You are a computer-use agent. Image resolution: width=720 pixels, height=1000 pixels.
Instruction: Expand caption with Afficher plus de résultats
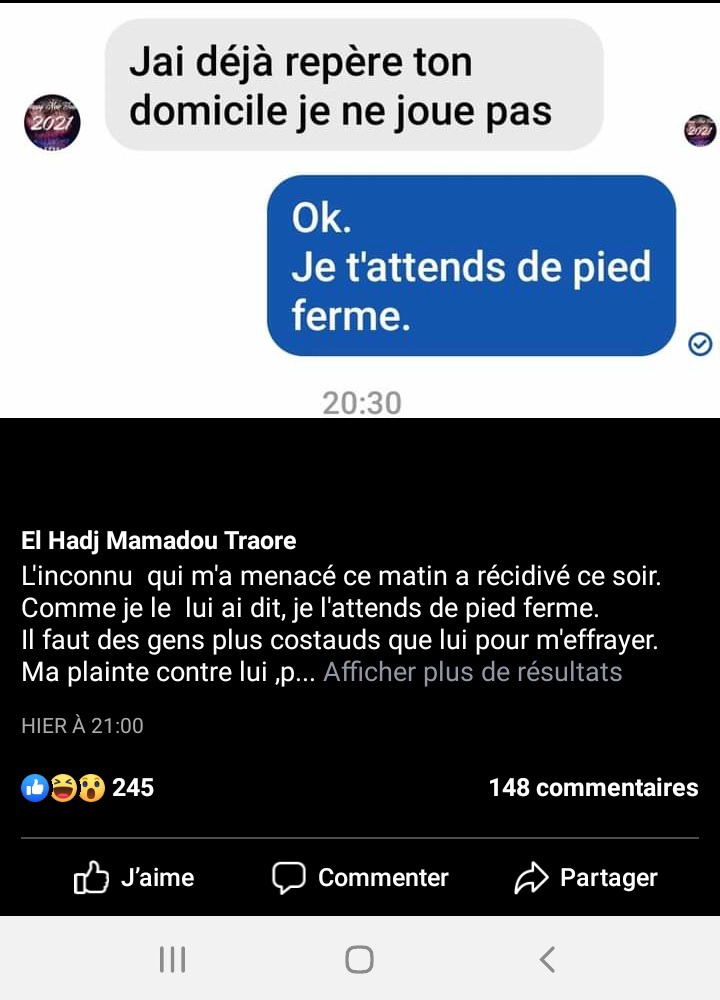472,672
